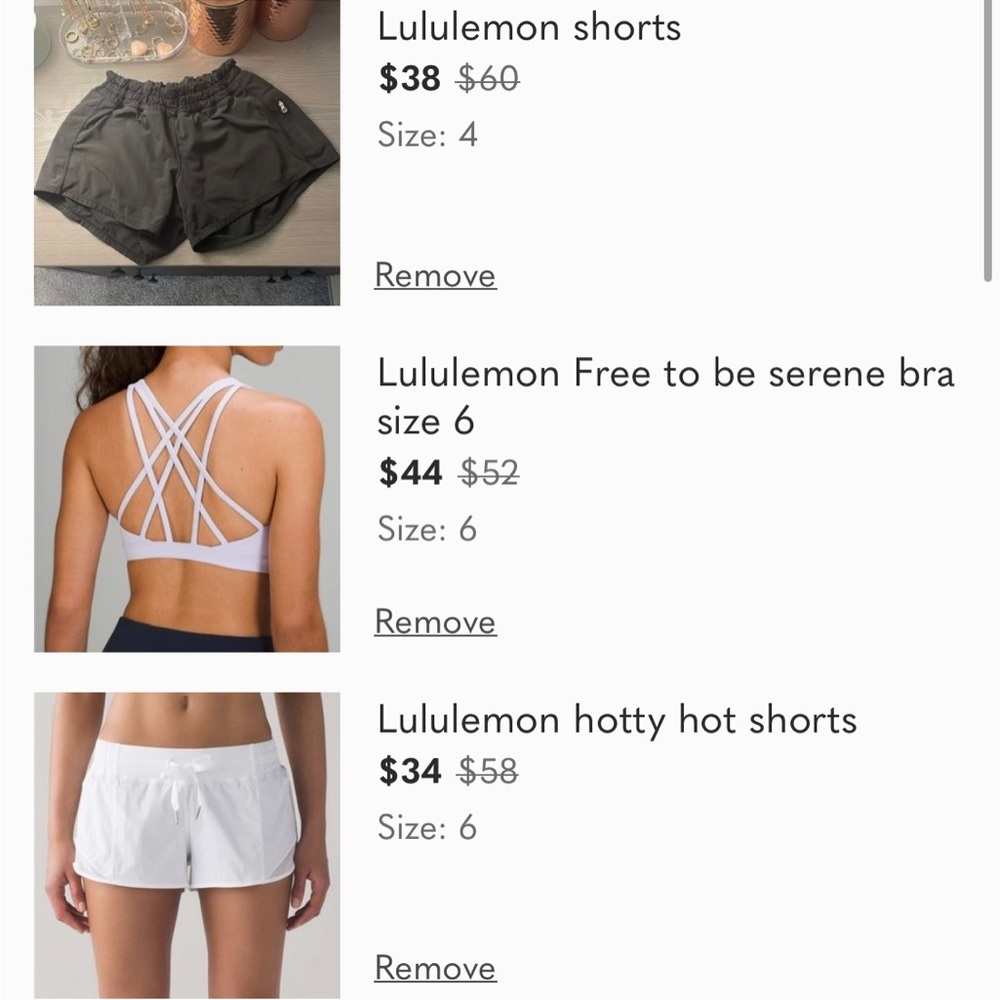Remove the Lululemon hotty hot shorts
The image size is (1000, 1000).
[435, 968]
